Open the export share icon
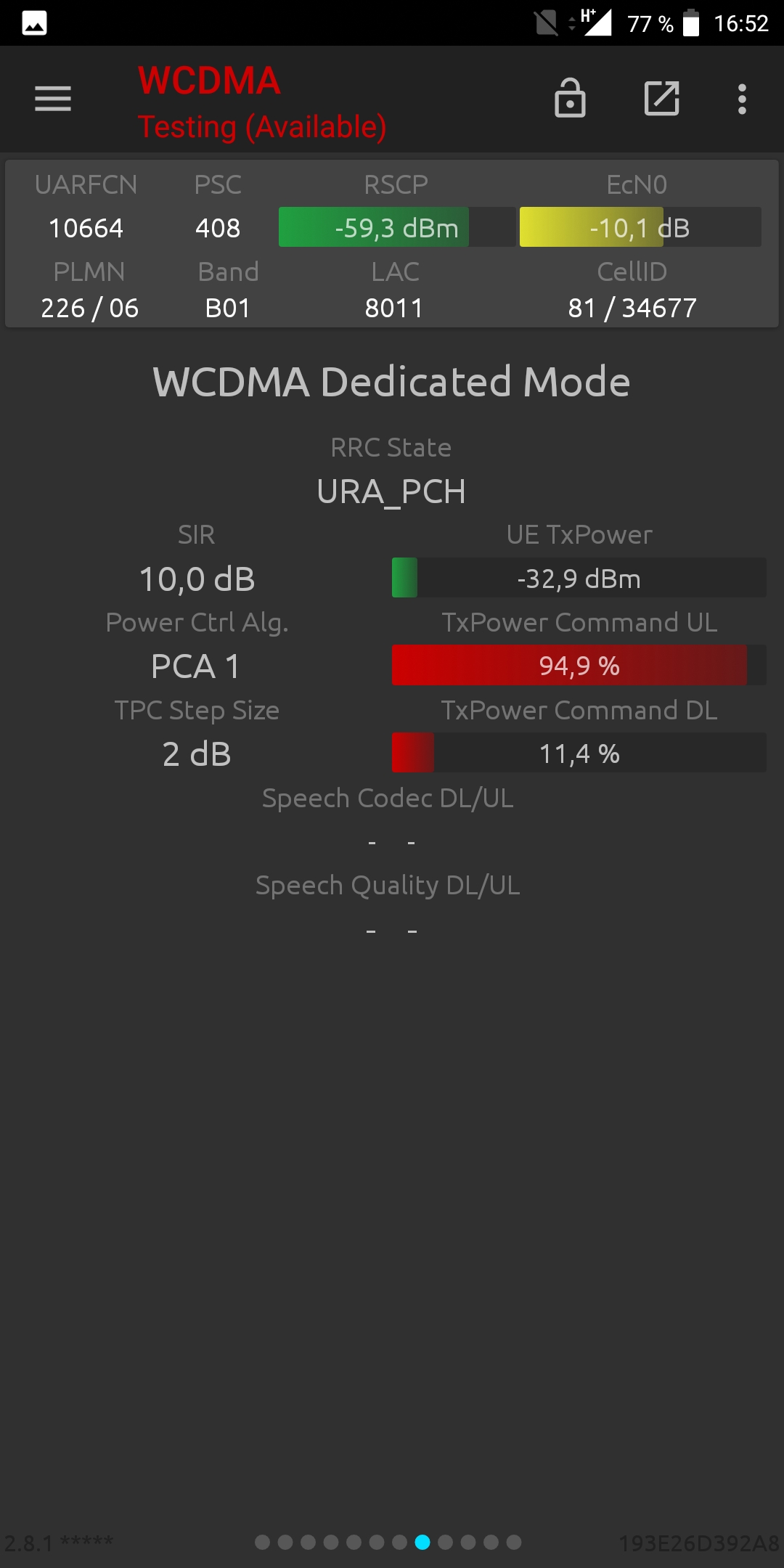 coord(662,99)
